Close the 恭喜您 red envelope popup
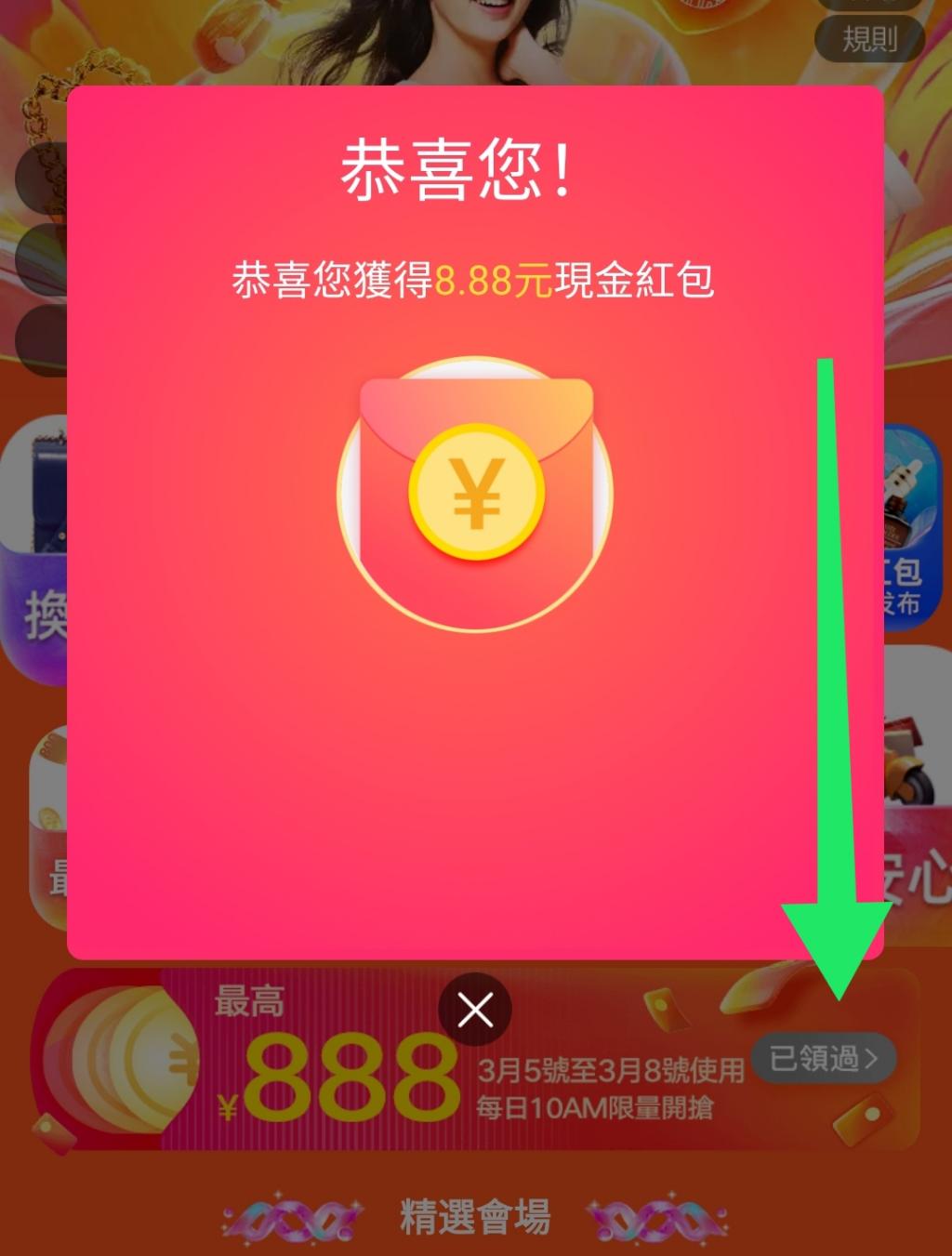 pos(475,1010)
